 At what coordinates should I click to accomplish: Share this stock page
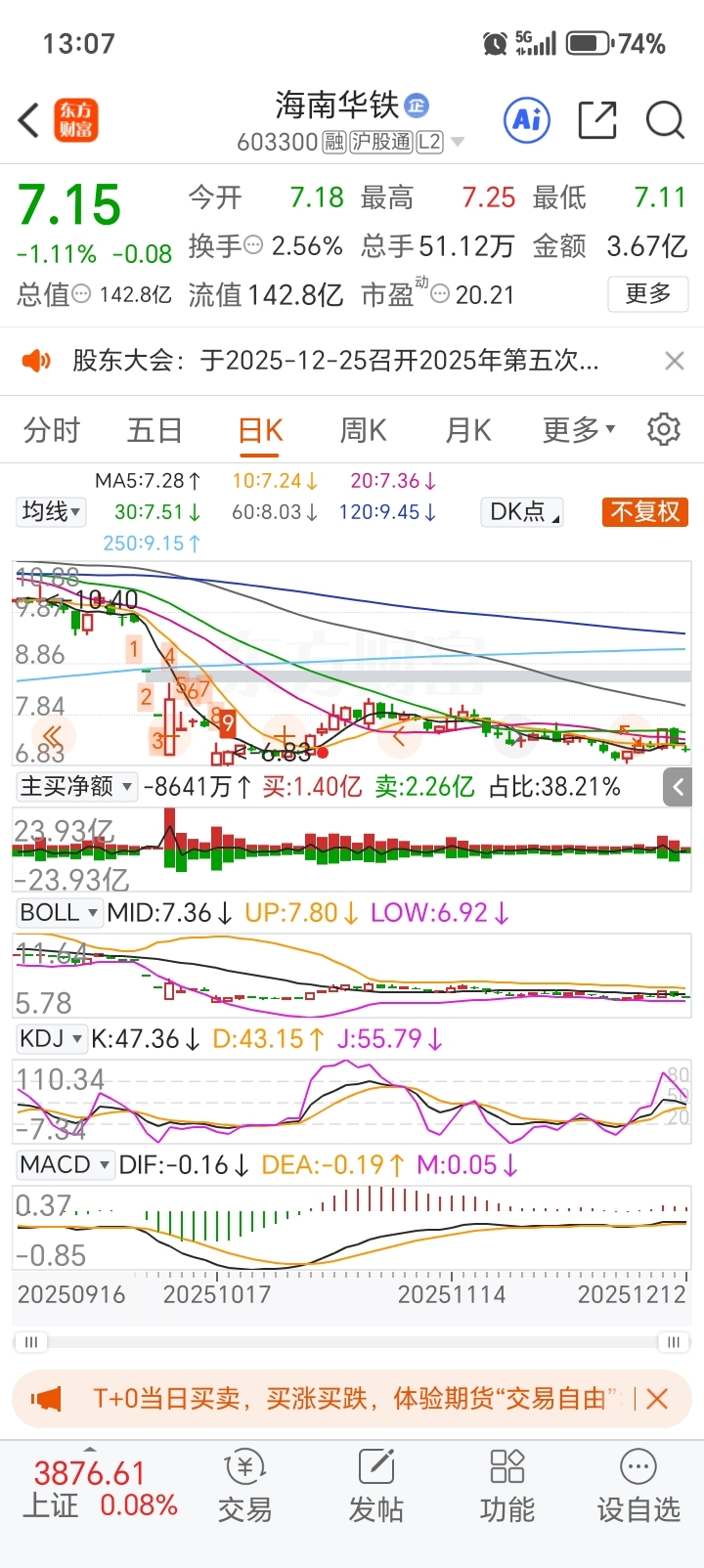pyautogui.click(x=596, y=120)
